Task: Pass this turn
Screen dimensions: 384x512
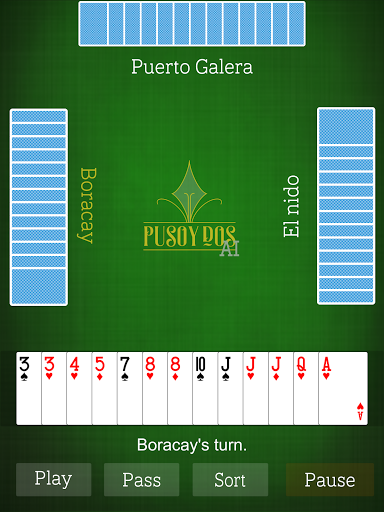Action: coord(142,479)
